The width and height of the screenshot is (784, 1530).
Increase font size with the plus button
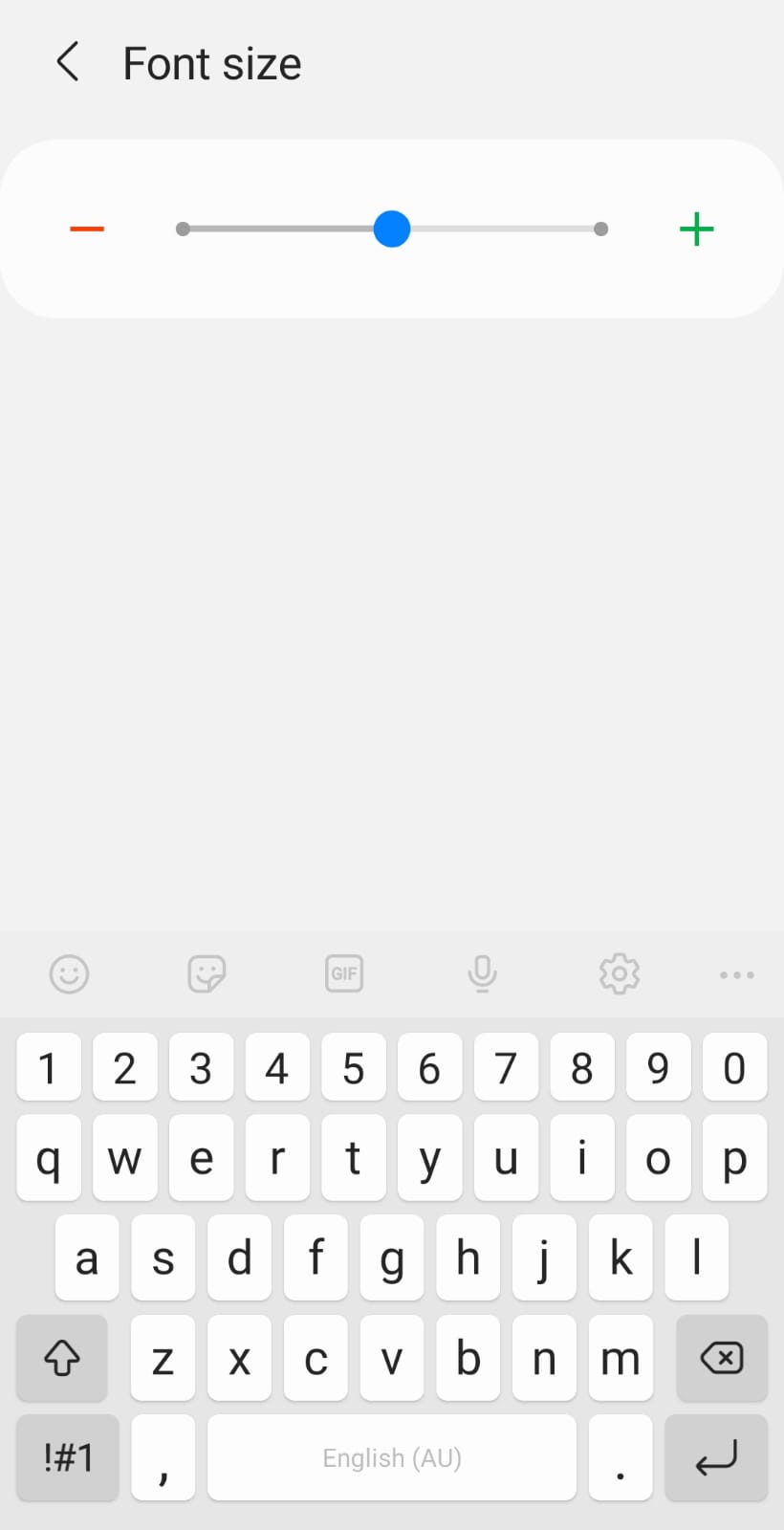pos(697,229)
